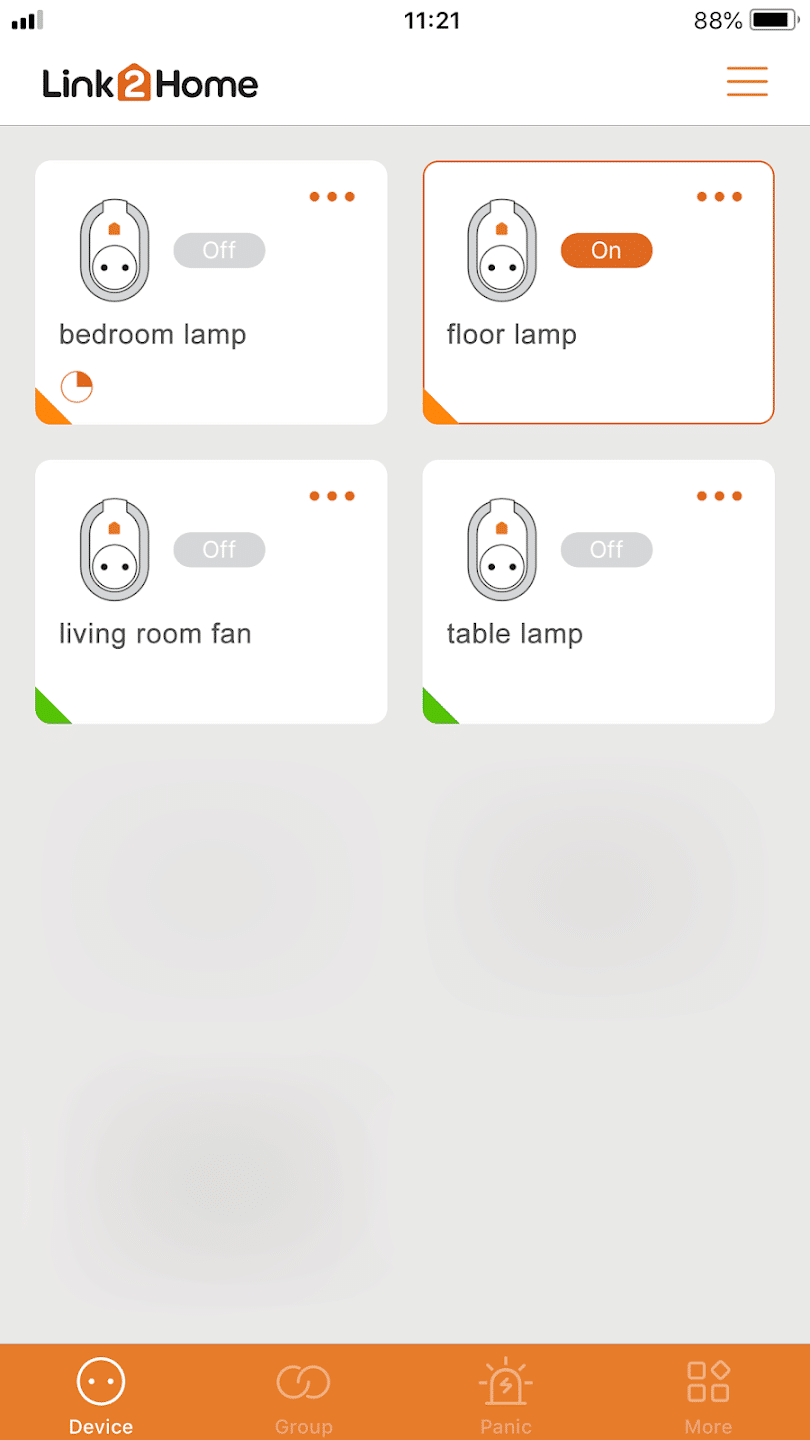This screenshot has height=1440, width=810.
Task: Open three-dot menu on bedroom lamp card
Action: [332, 196]
